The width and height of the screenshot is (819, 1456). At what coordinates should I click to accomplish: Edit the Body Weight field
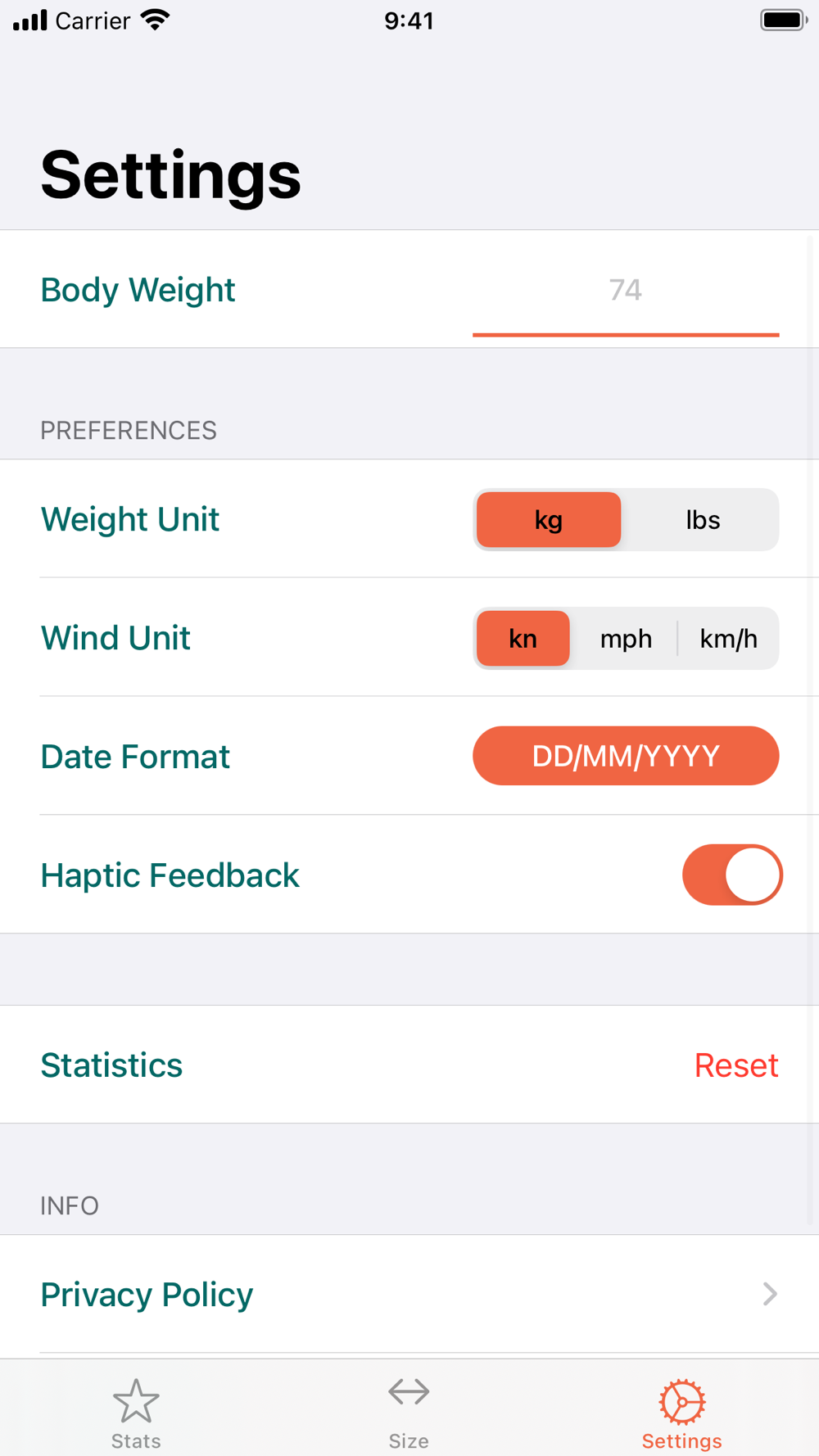pos(625,290)
